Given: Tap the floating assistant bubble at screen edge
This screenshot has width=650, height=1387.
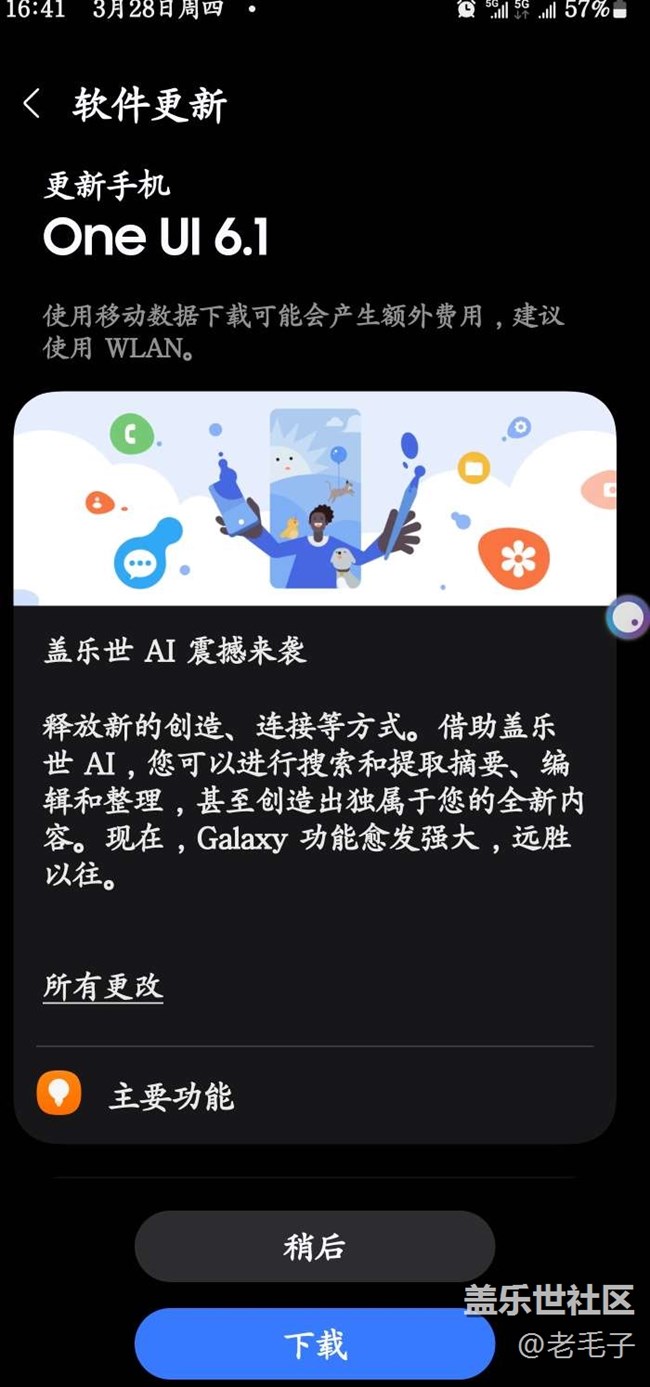Looking at the screenshot, I should click(628, 618).
